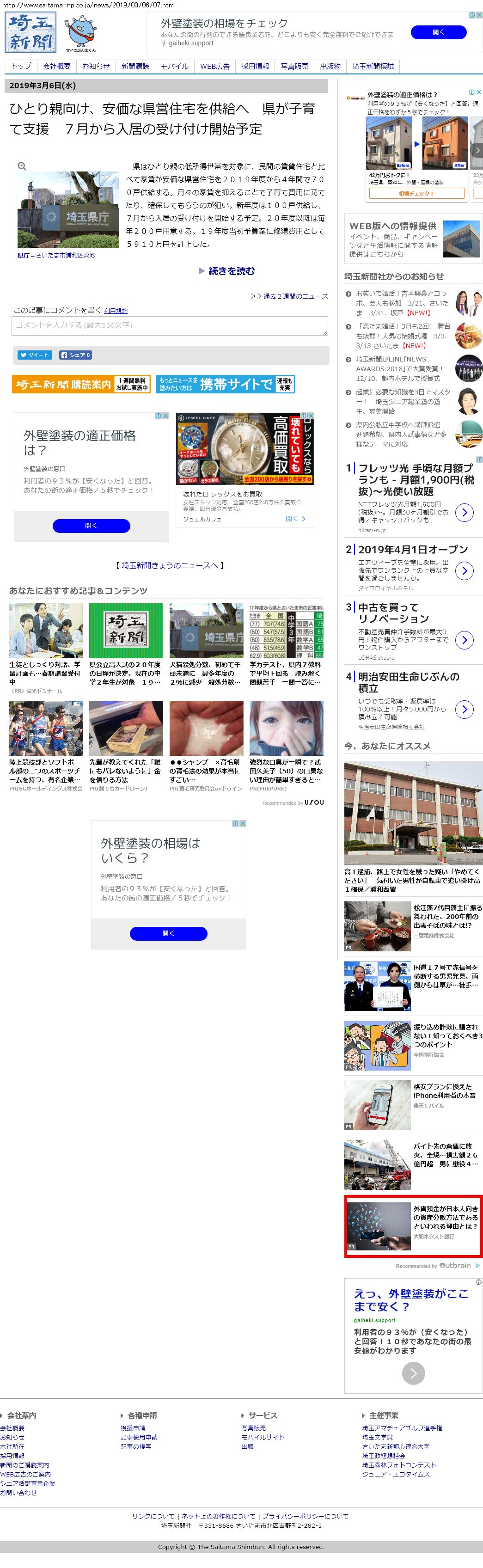Switch to the 会社概要 tab

(x=56, y=67)
